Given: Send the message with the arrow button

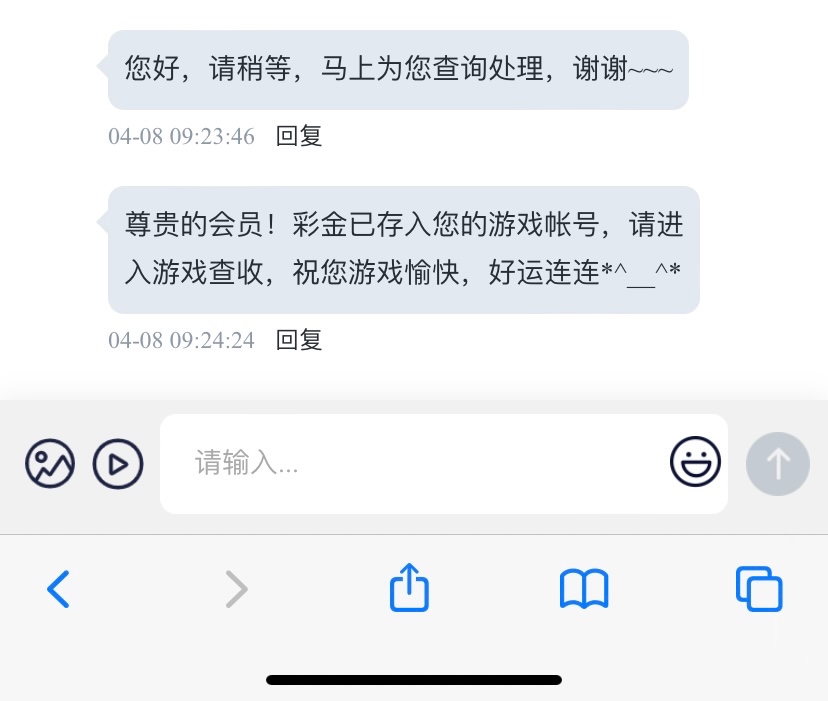Looking at the screenshot, I should pos(777,464).
